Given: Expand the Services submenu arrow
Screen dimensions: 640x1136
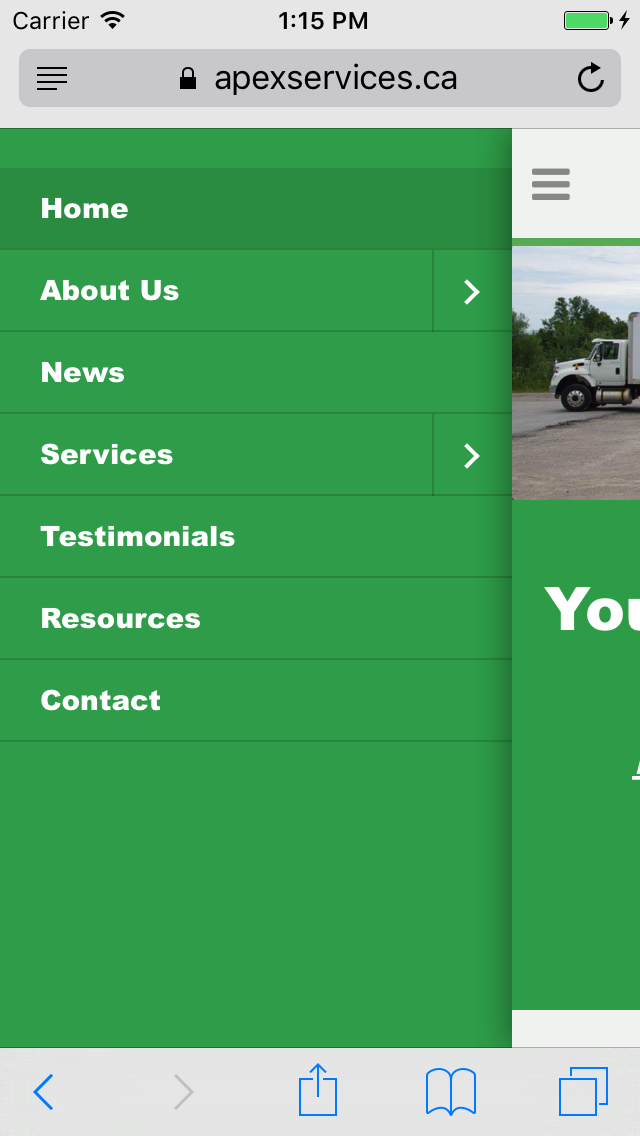Looking at the screenshot, I should (472, 455).
